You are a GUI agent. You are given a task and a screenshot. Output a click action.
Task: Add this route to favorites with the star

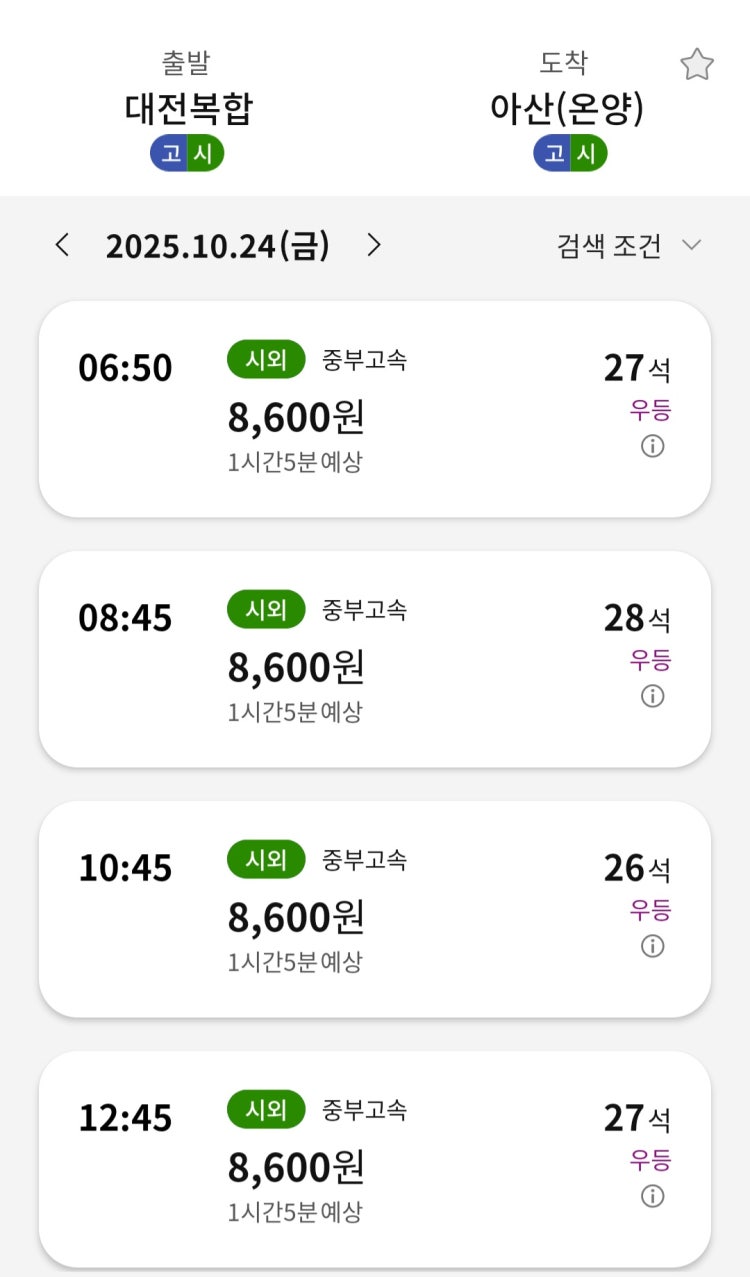click(697, 66)
